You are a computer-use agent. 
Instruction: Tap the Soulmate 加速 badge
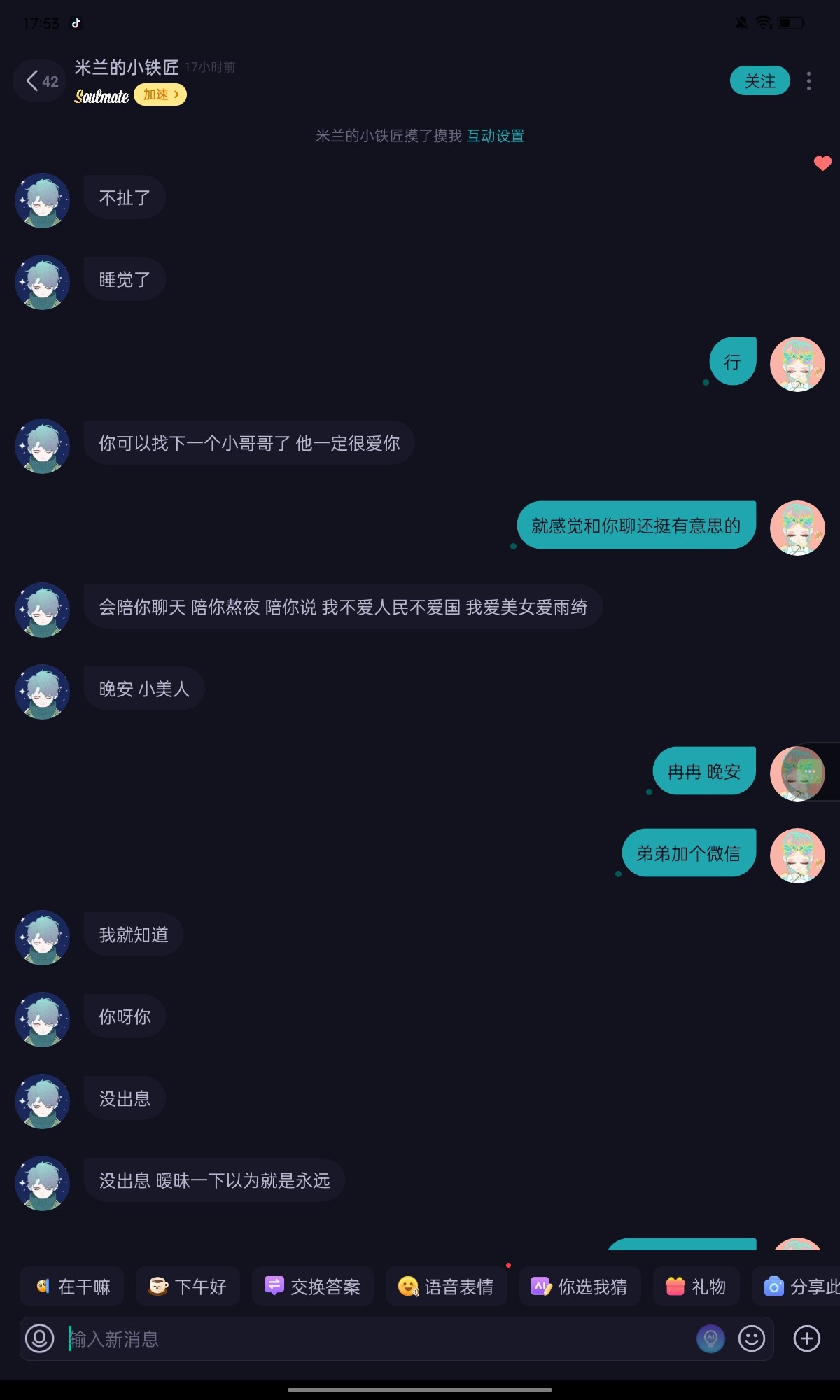point(160,94)
